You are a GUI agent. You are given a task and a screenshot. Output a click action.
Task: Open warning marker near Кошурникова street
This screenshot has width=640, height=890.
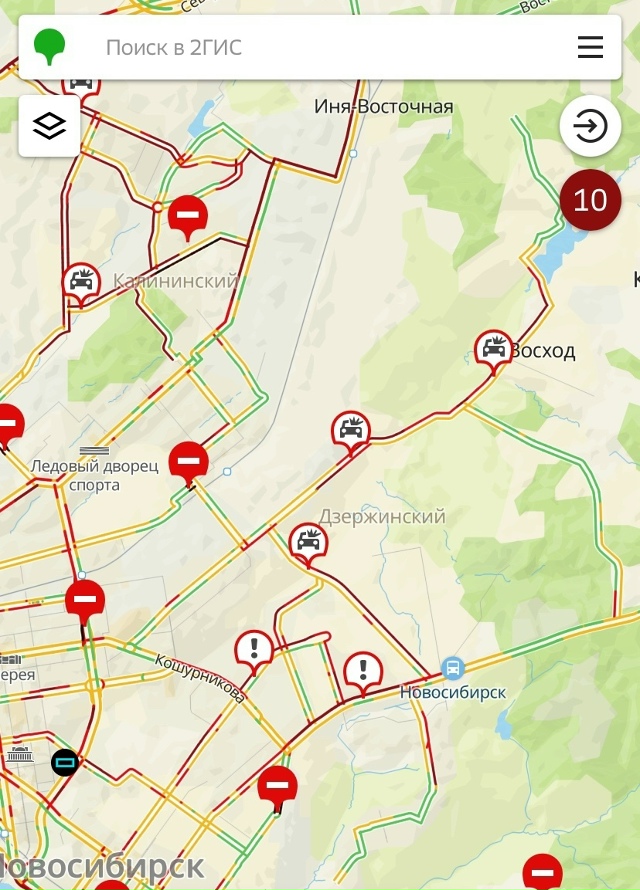click(x=254, y=649)
